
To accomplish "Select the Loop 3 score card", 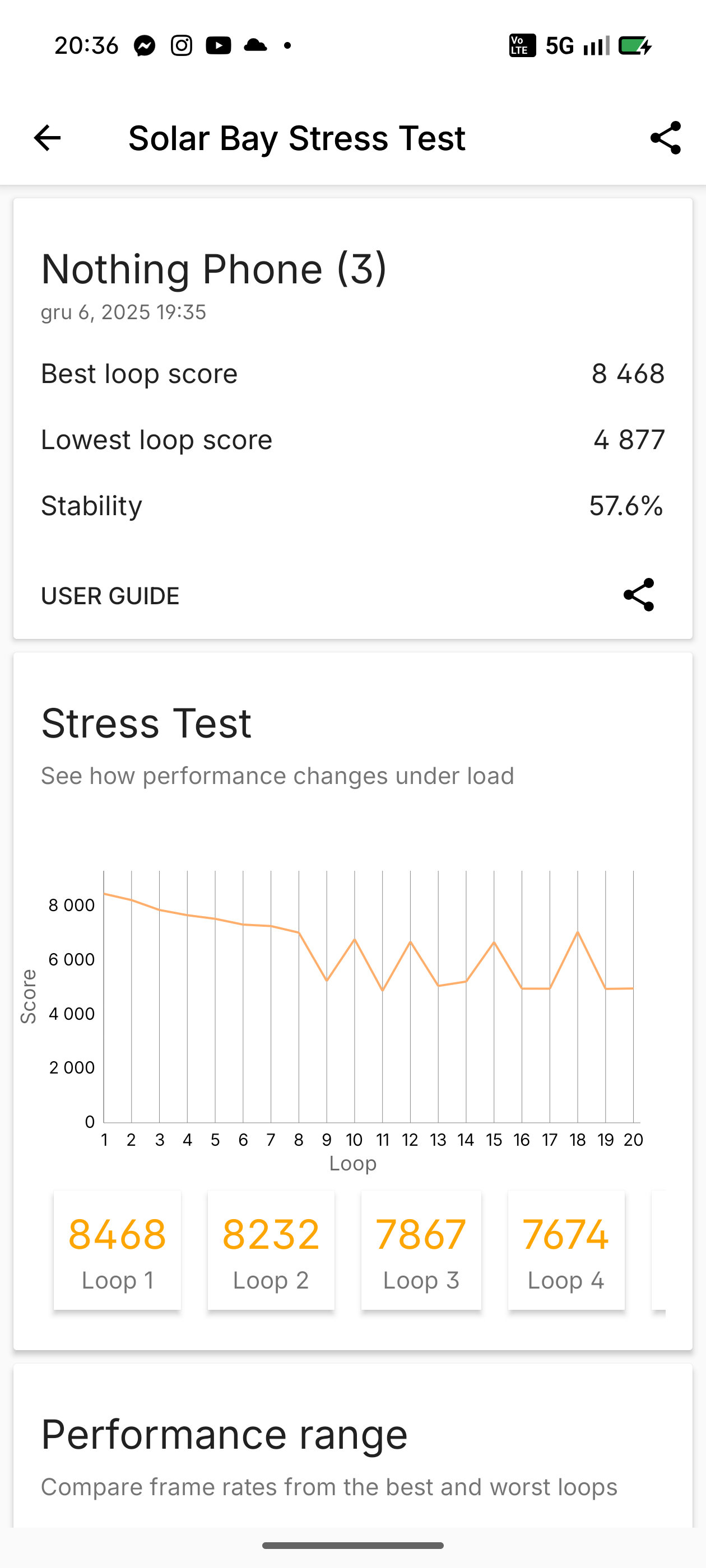I will 421,1250.
